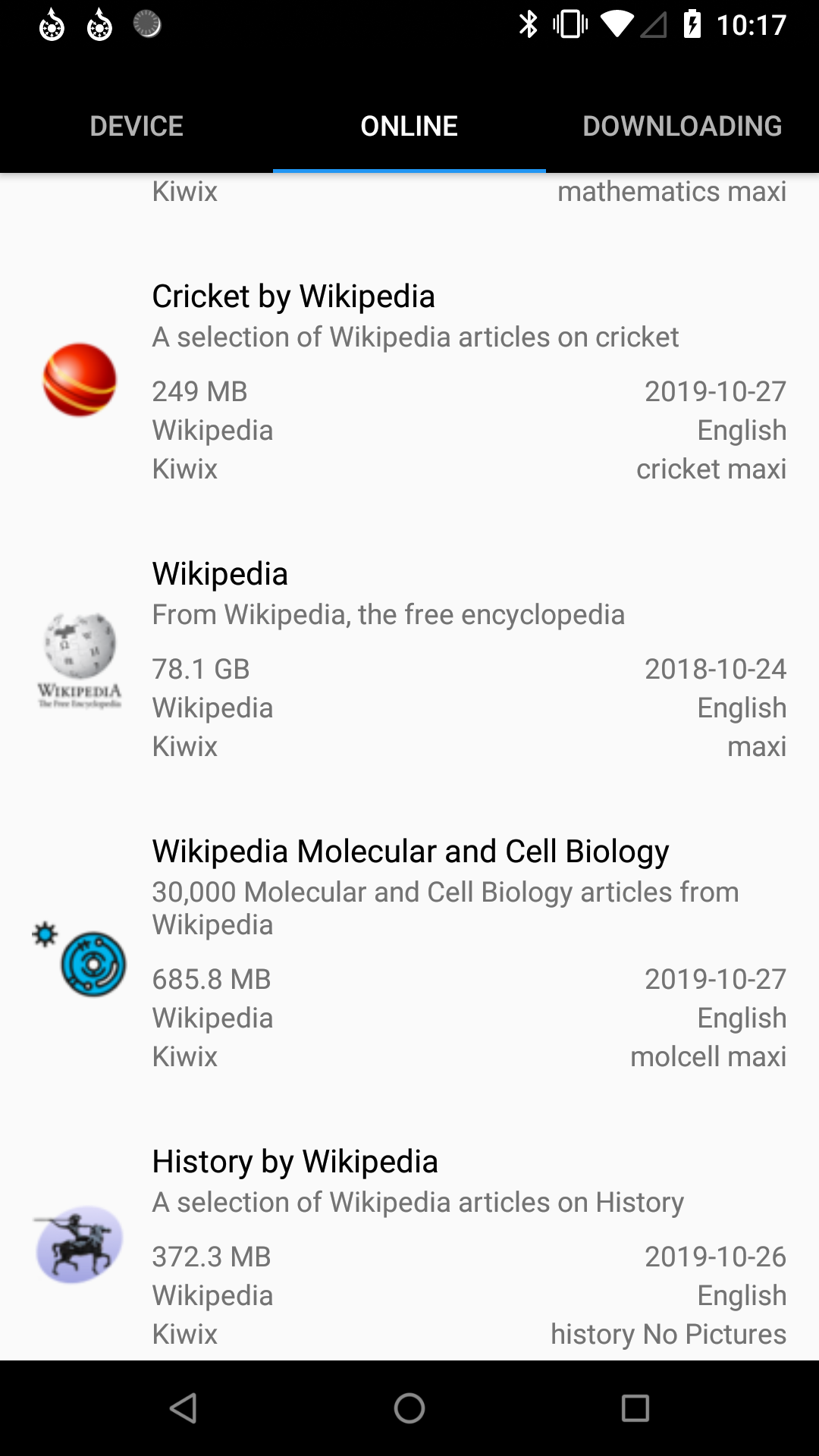This screenshot has width=819, height=1456.
Task: Tap the Wi-Fi icon in the status bar
Action: point(616,24)
